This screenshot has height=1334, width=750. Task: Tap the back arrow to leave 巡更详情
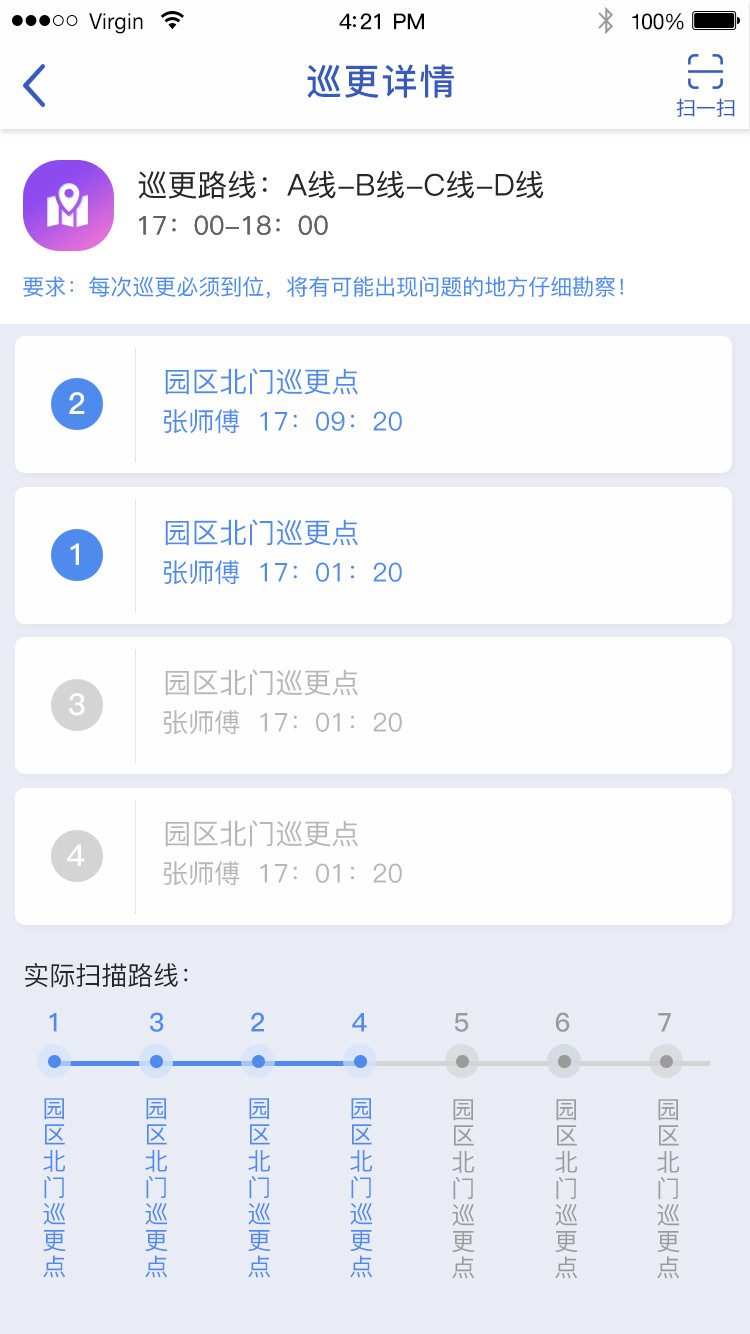point(34,85)
